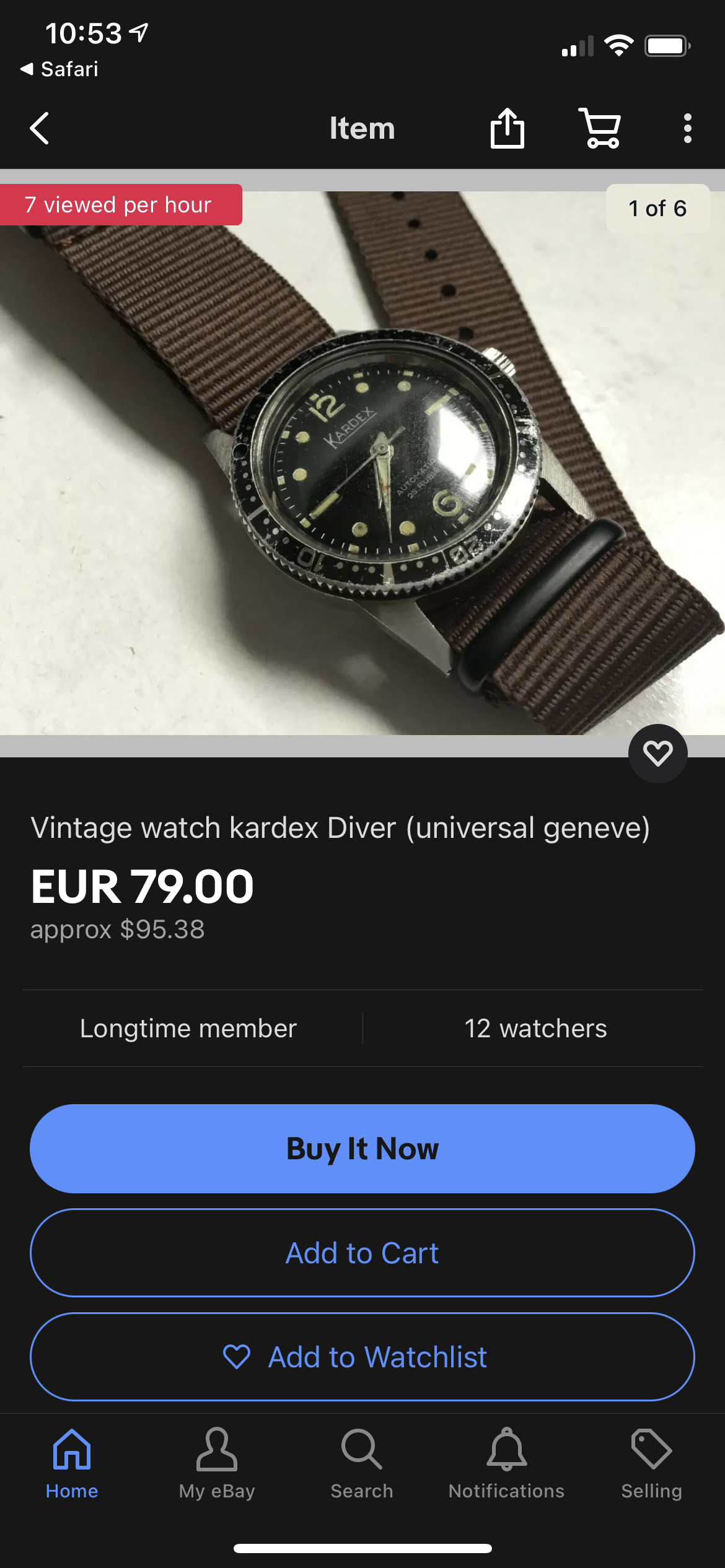Open the Notifications tab
This screenshot has width=725, height=1568.
pyautogui.click(x=506, y=1464)
